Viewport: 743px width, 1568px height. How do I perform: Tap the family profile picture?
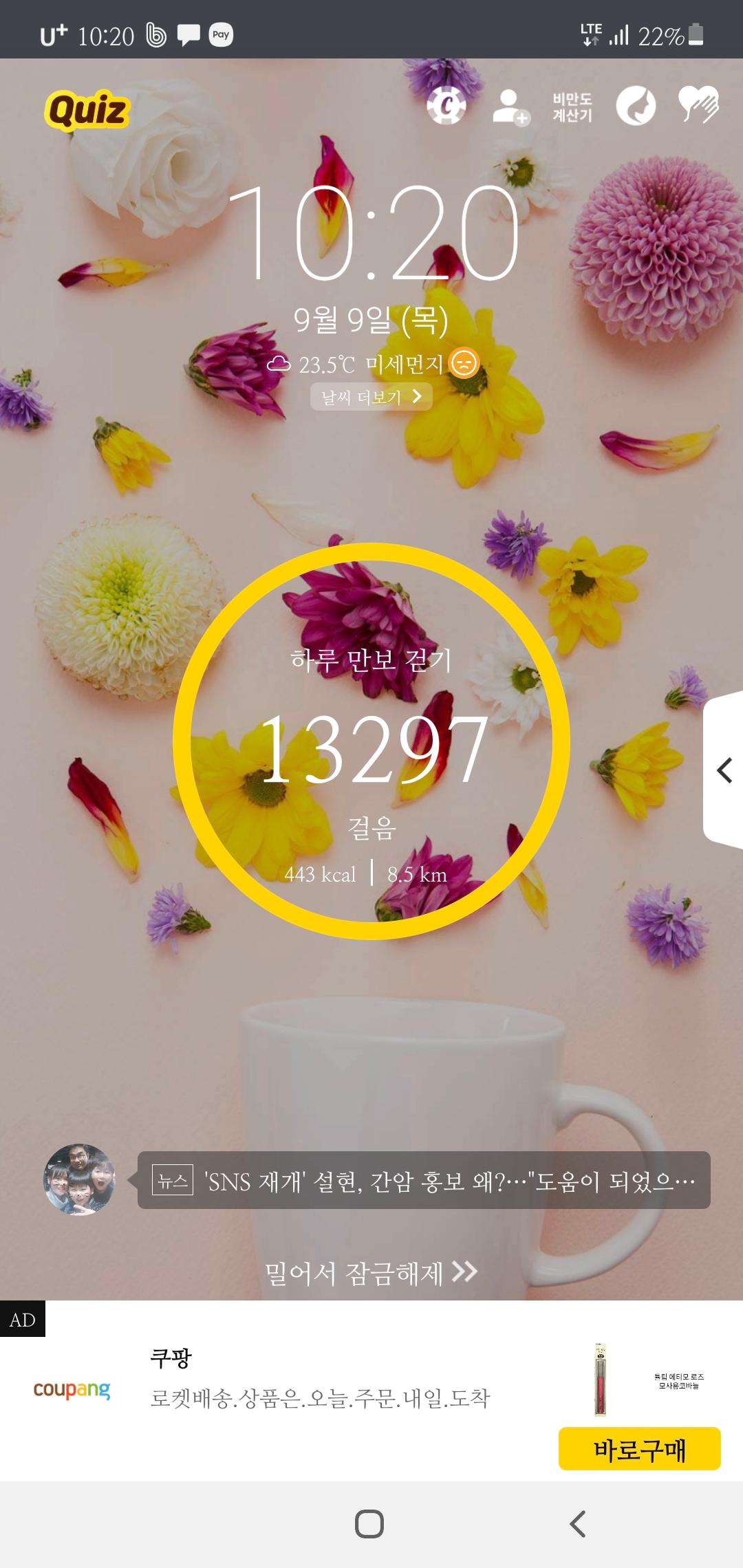[79, 1179]
